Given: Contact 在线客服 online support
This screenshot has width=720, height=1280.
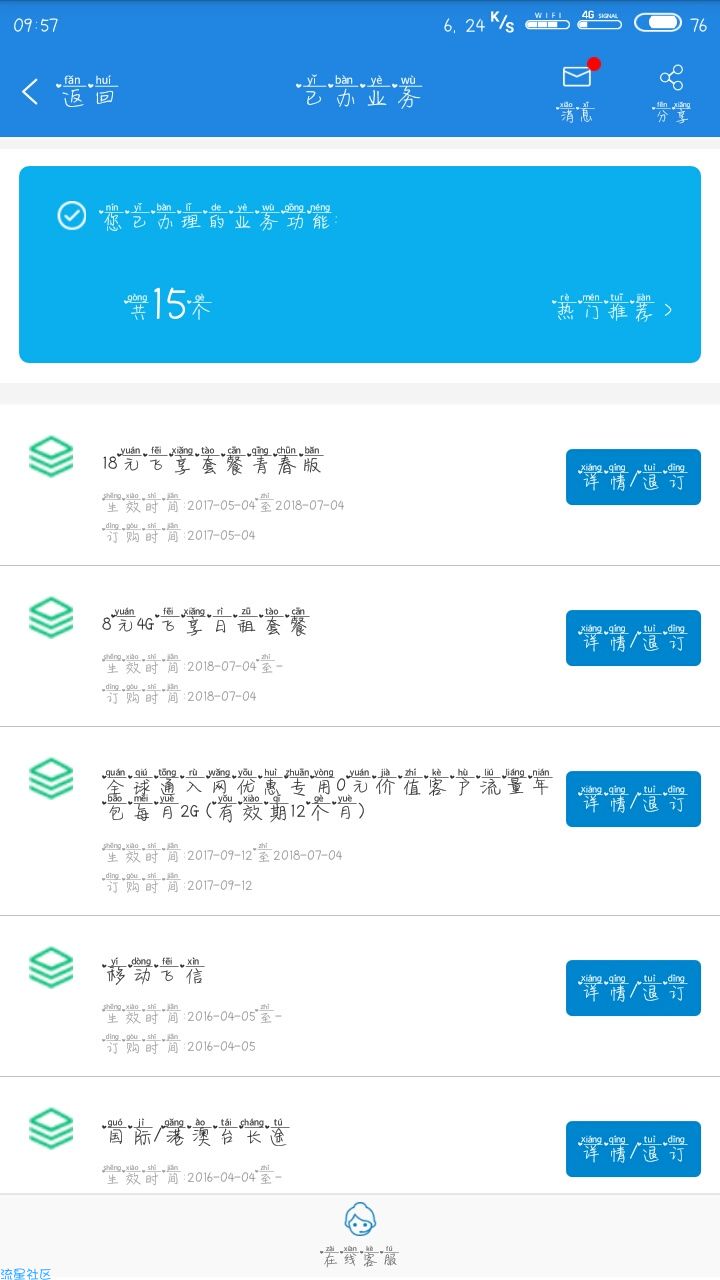Looking at the screenshot, I should [x=360, y=1236].
